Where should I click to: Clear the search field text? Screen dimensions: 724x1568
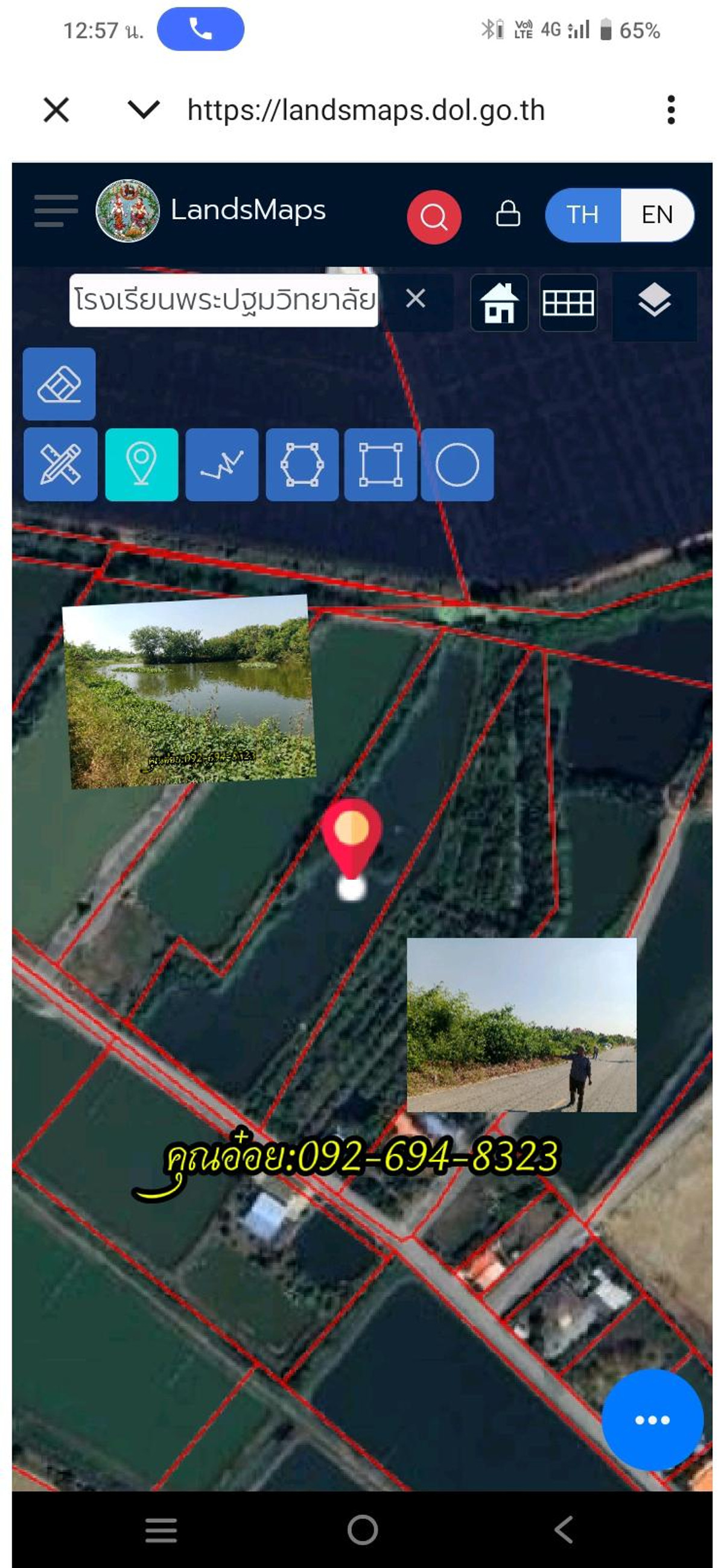(415, 299)
